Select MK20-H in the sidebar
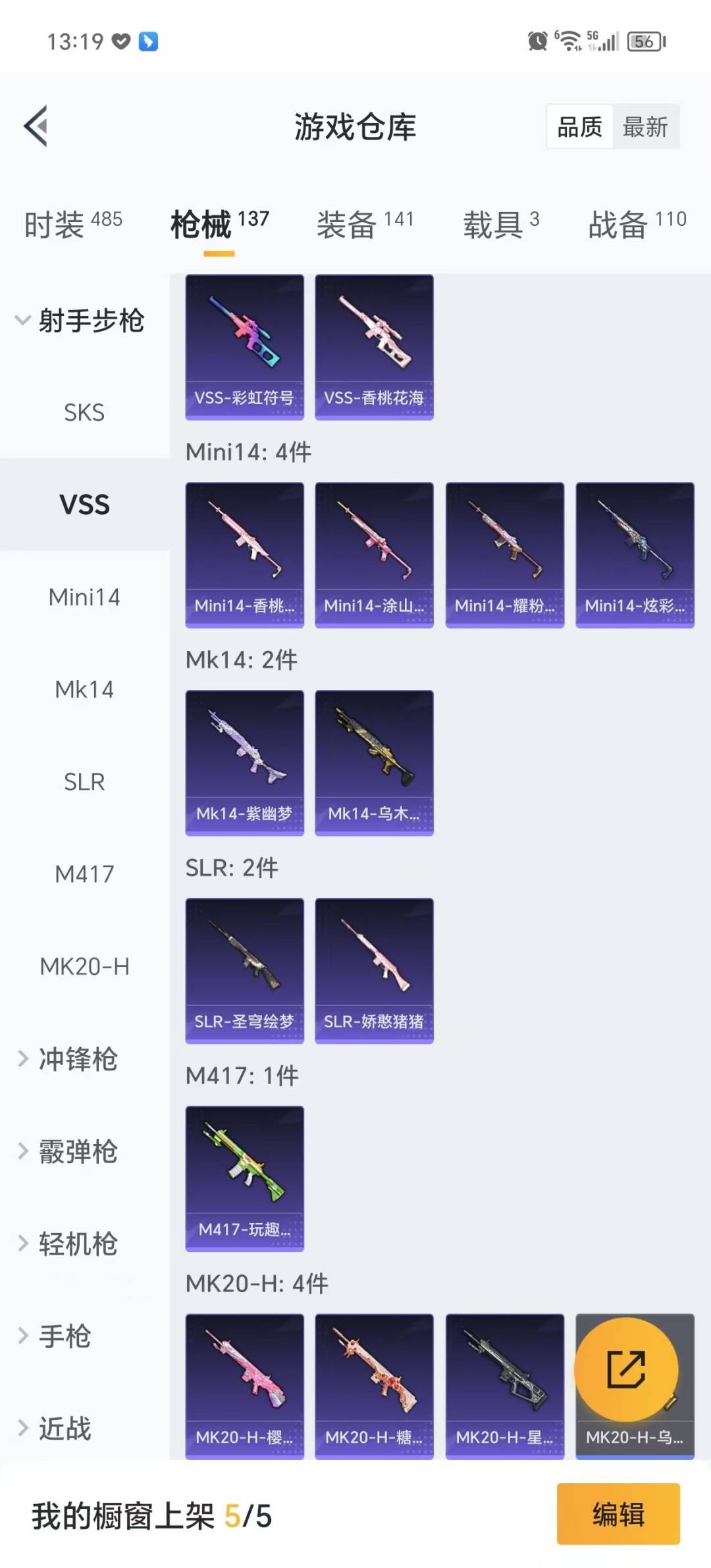 click(x=84, y=966)
